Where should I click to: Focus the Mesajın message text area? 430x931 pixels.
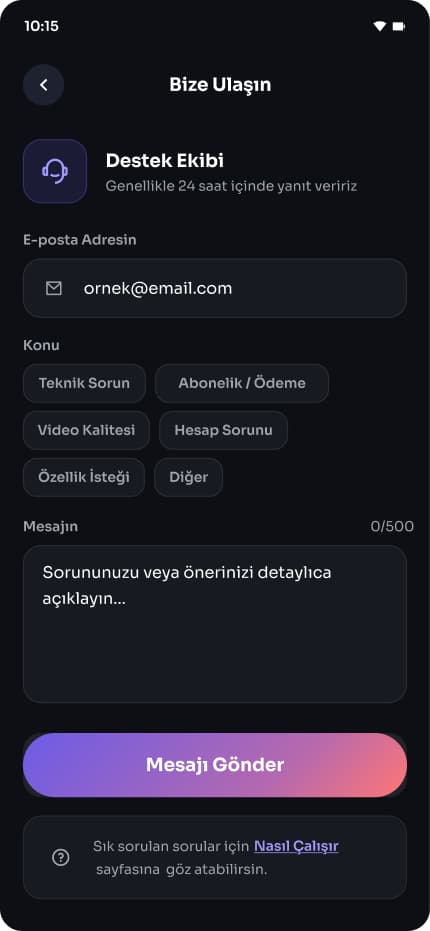tap(215, 624)
